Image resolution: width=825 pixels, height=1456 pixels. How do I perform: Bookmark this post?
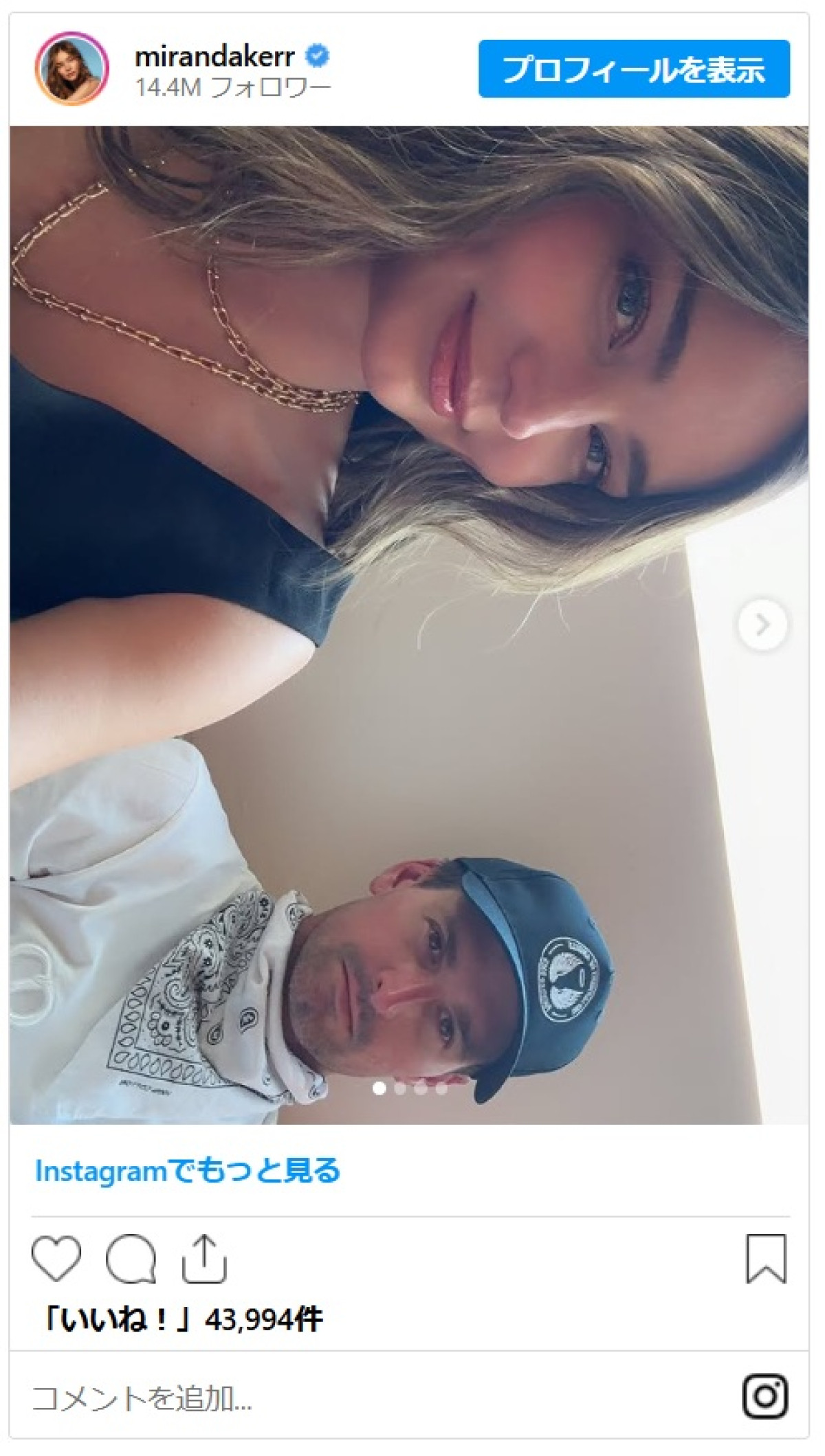[x=766, y=1258]
